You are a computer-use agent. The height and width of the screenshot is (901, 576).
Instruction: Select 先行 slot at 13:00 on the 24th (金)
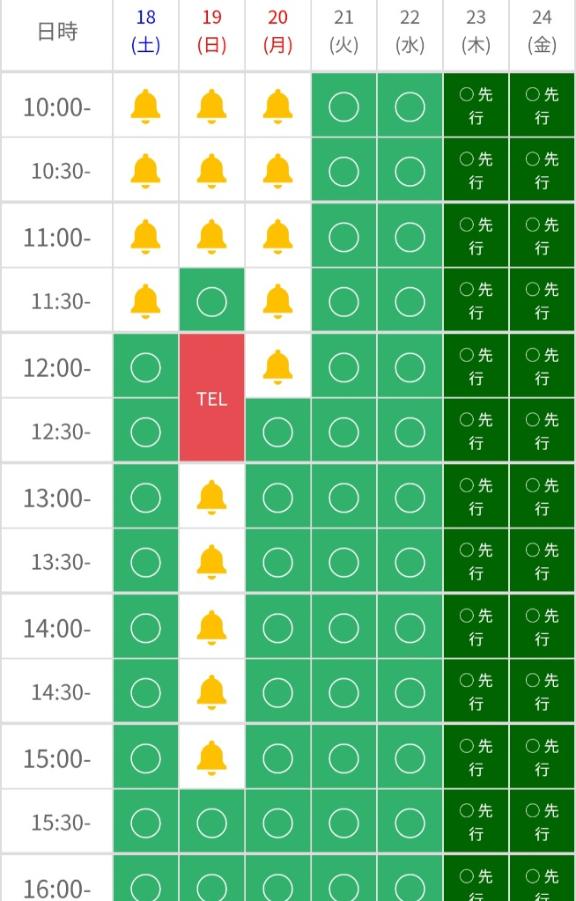pos(542,496)
